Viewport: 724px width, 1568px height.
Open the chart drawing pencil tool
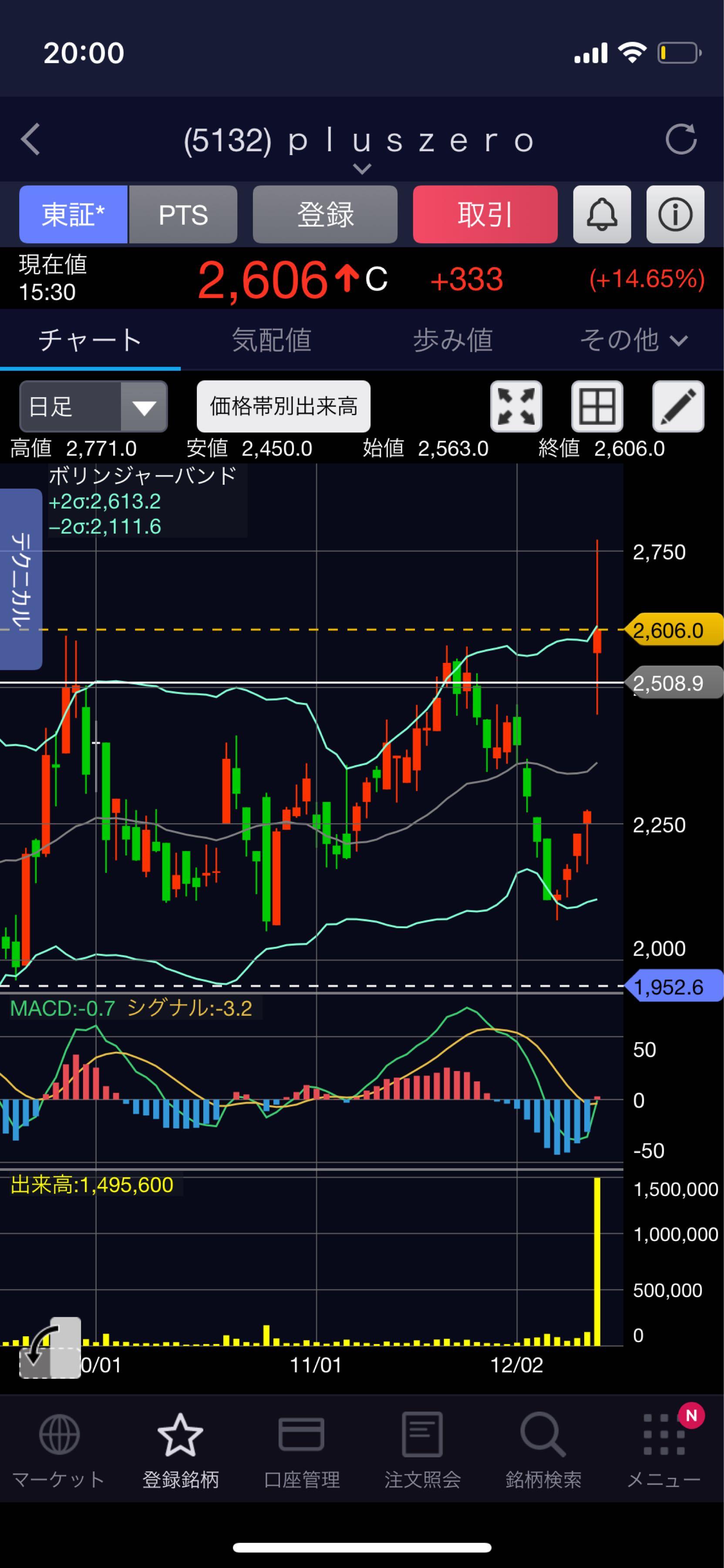coord(678,407)
